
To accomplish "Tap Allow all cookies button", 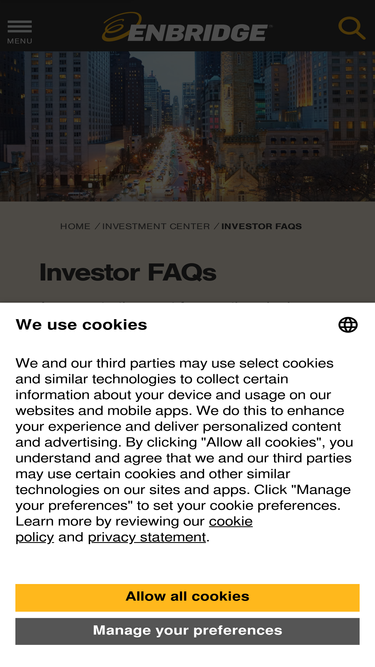I will pyautogui.click(x=188, y=597).
